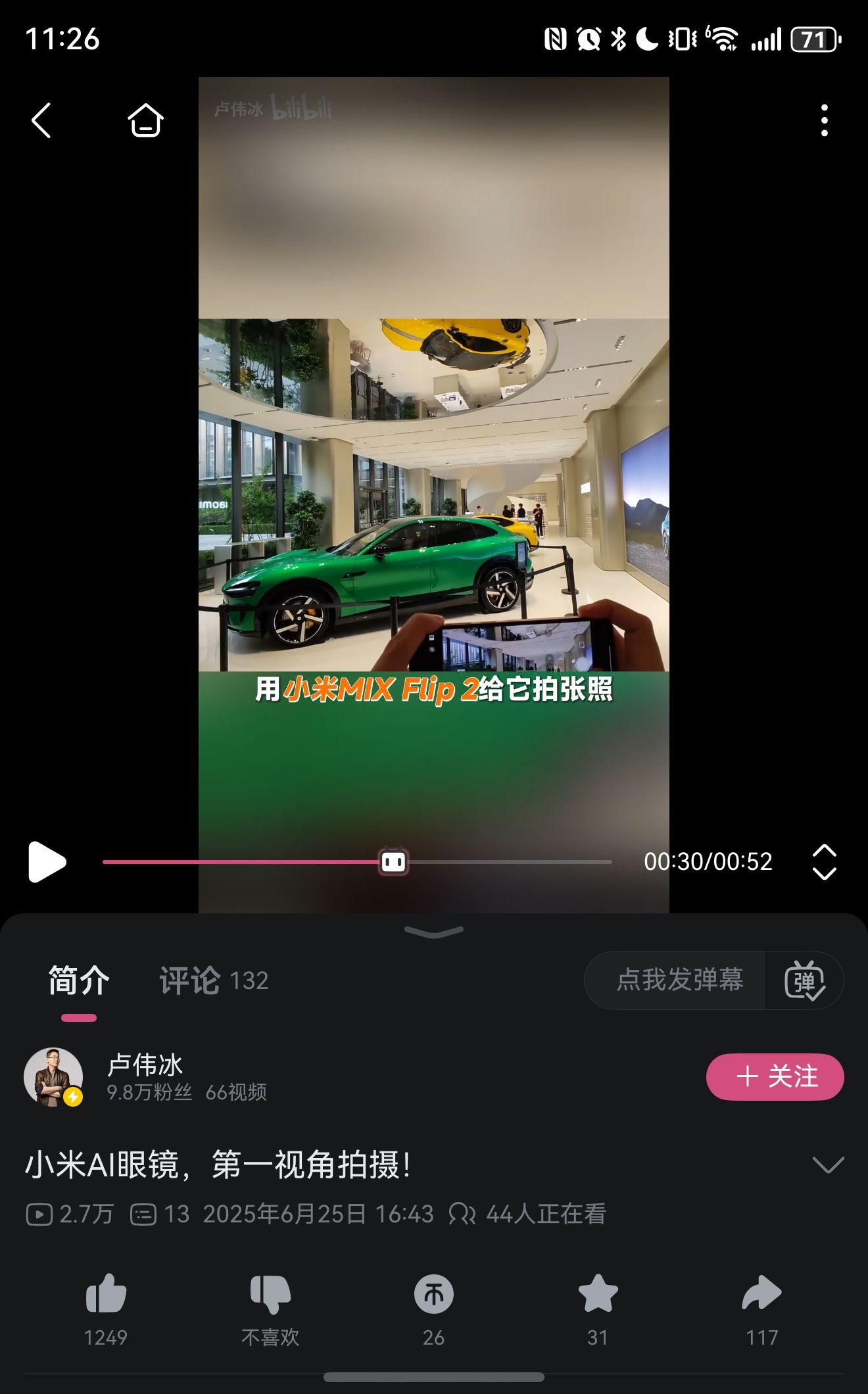Screen dimensions: 868x1394
Task: Resume video playback with the play button
Action: coord(47,861)
